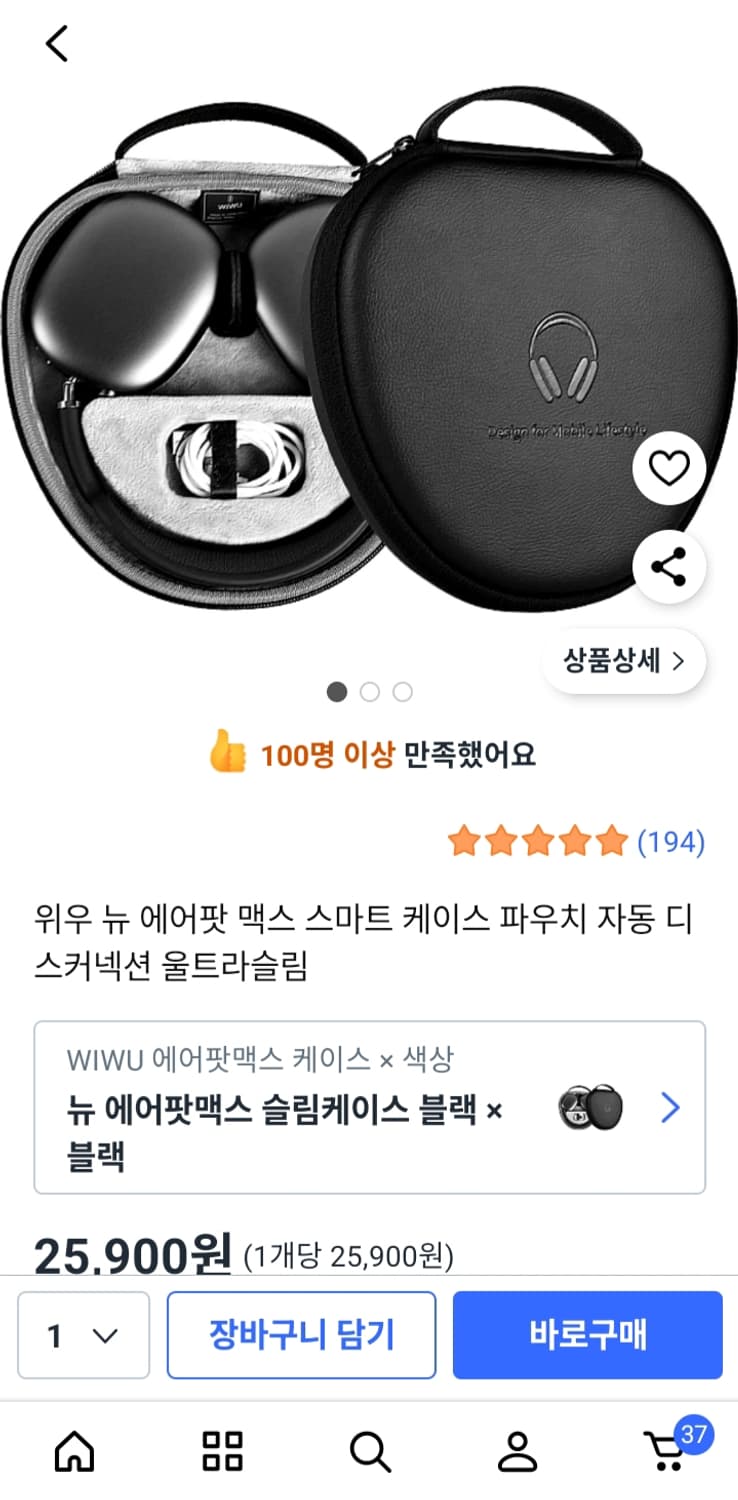738x1500 pixels.
Task: Share the product via the share icon
Action: 668,570
